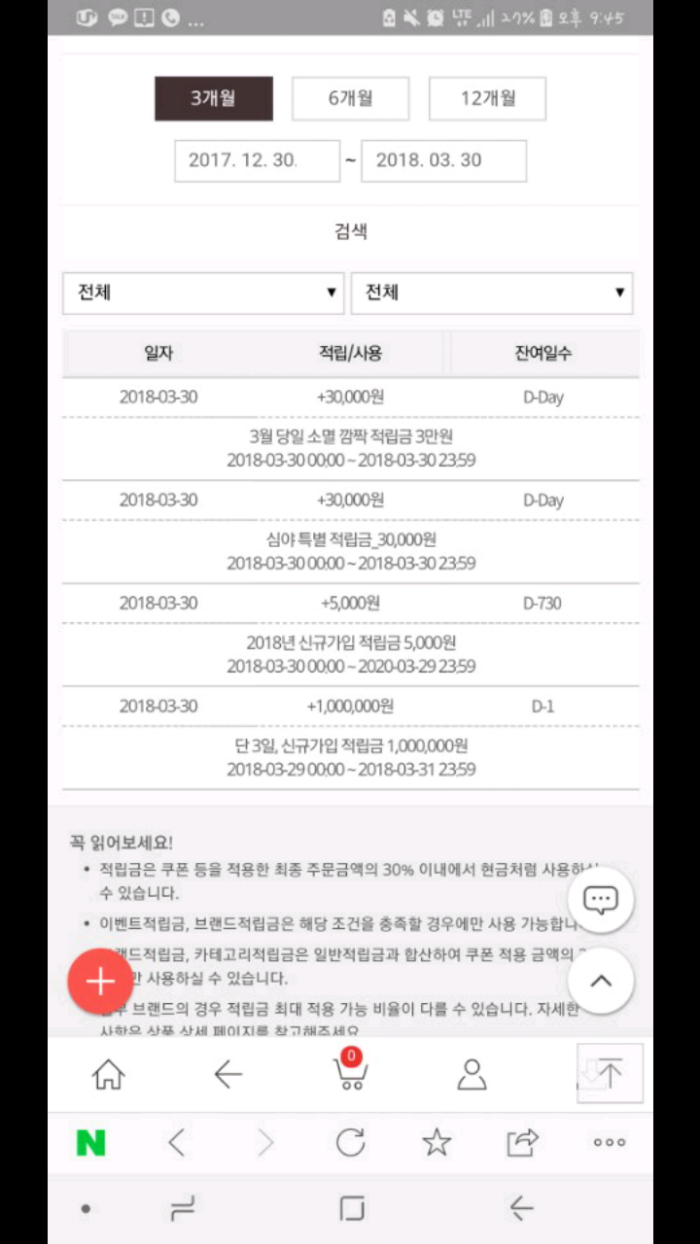Image resolution: width=700 pixels, height=1244 pixels.
Task: Switch to the 6개월 period
Action: 350,98
